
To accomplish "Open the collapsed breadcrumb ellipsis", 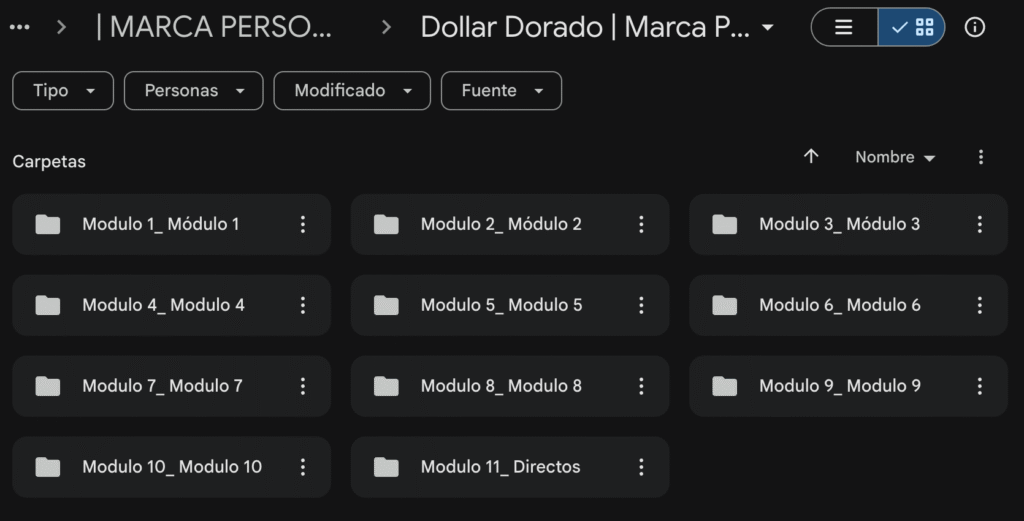I will 20,27.
